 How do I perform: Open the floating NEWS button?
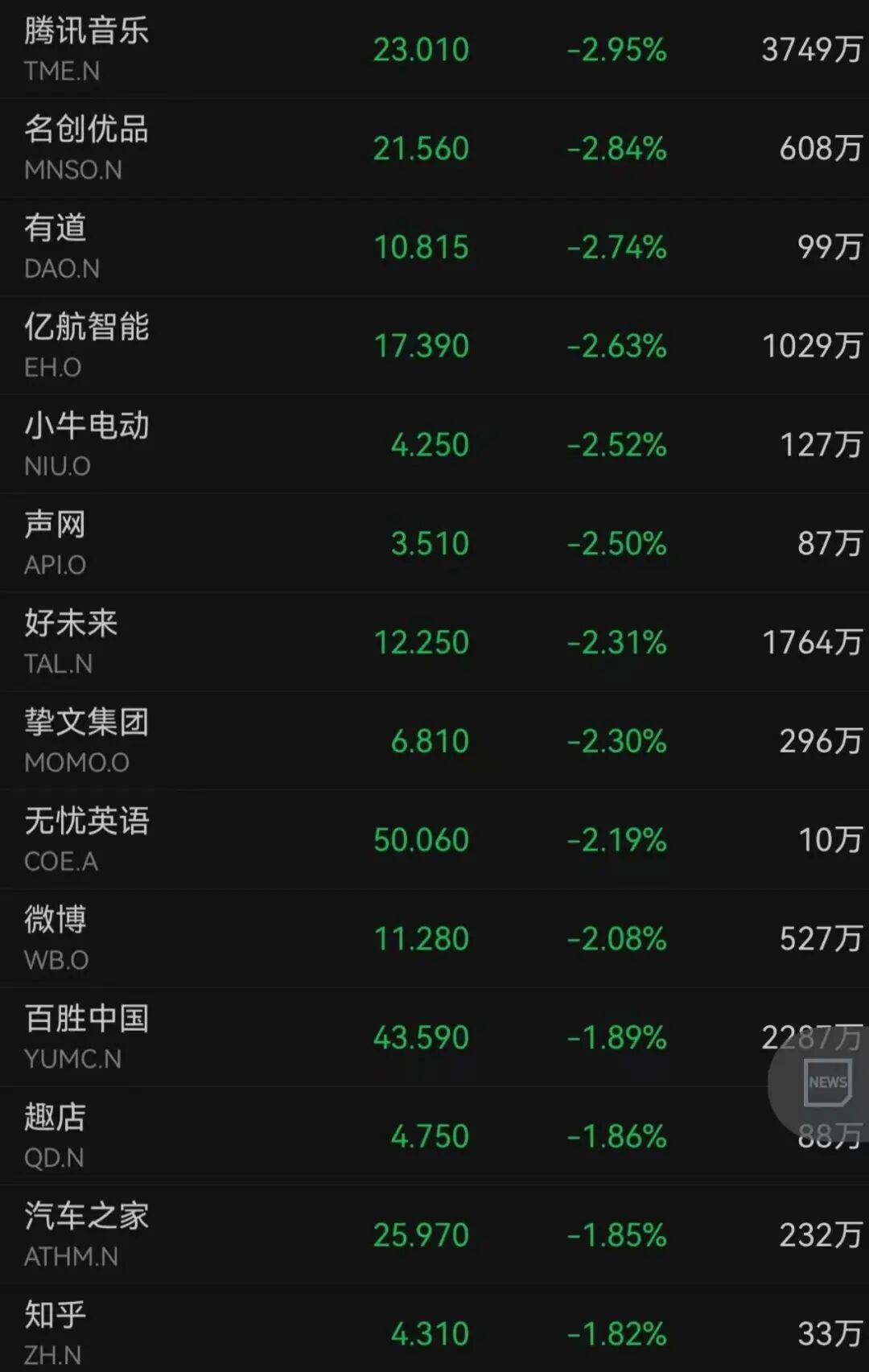827,1083
